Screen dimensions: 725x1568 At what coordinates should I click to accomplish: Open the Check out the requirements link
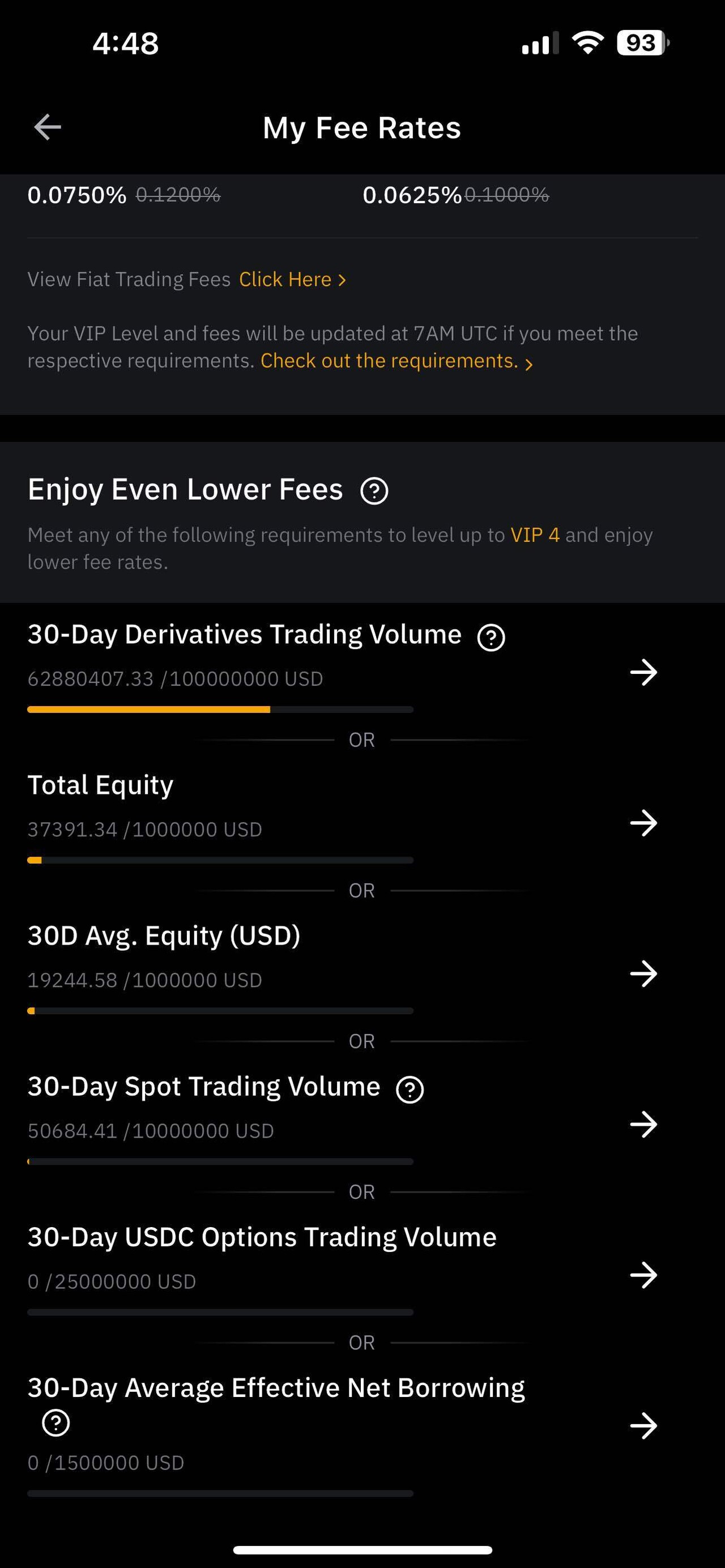(x=396, y=361)
